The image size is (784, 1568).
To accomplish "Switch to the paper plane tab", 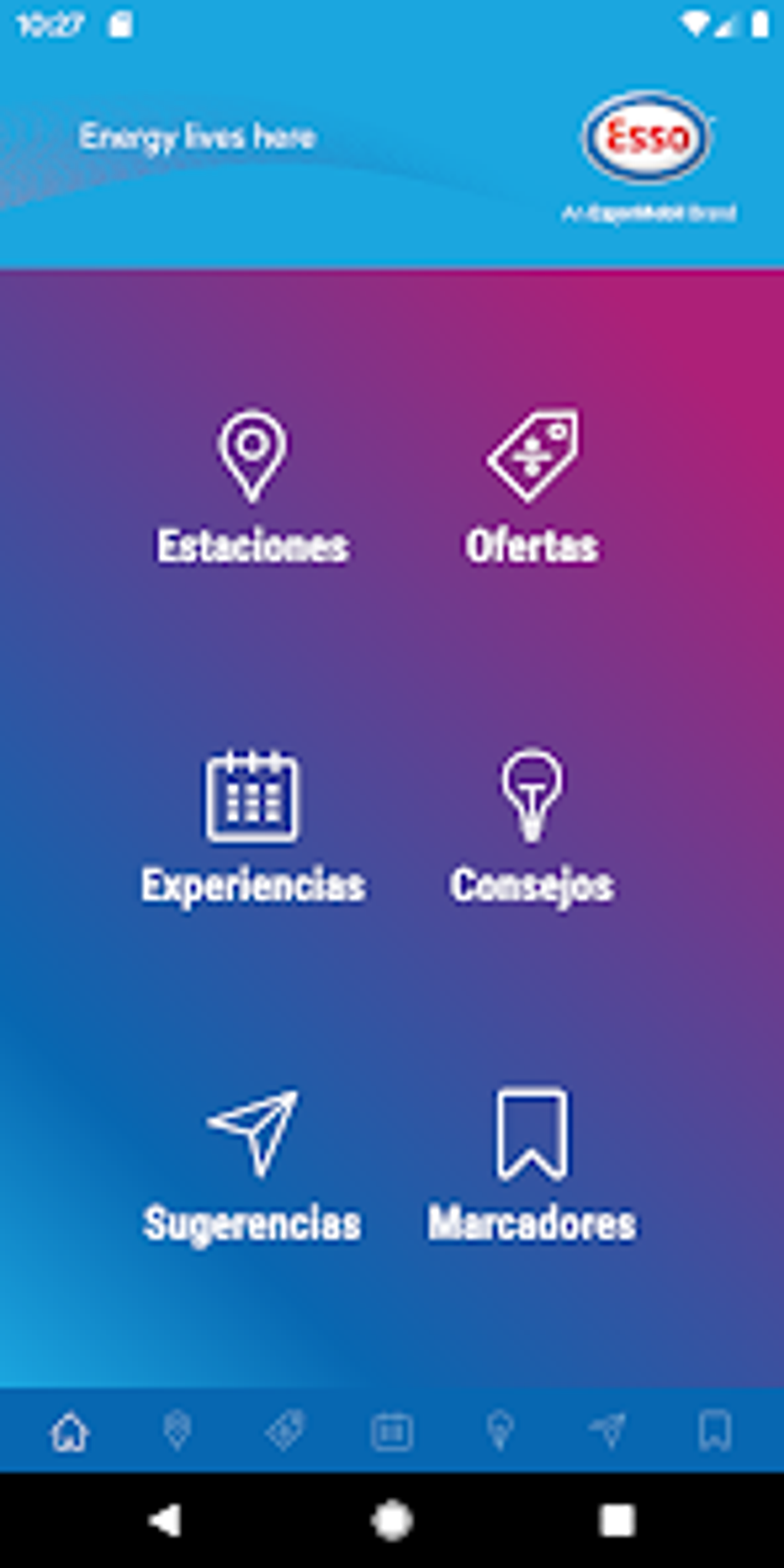I will [607, 1431].
